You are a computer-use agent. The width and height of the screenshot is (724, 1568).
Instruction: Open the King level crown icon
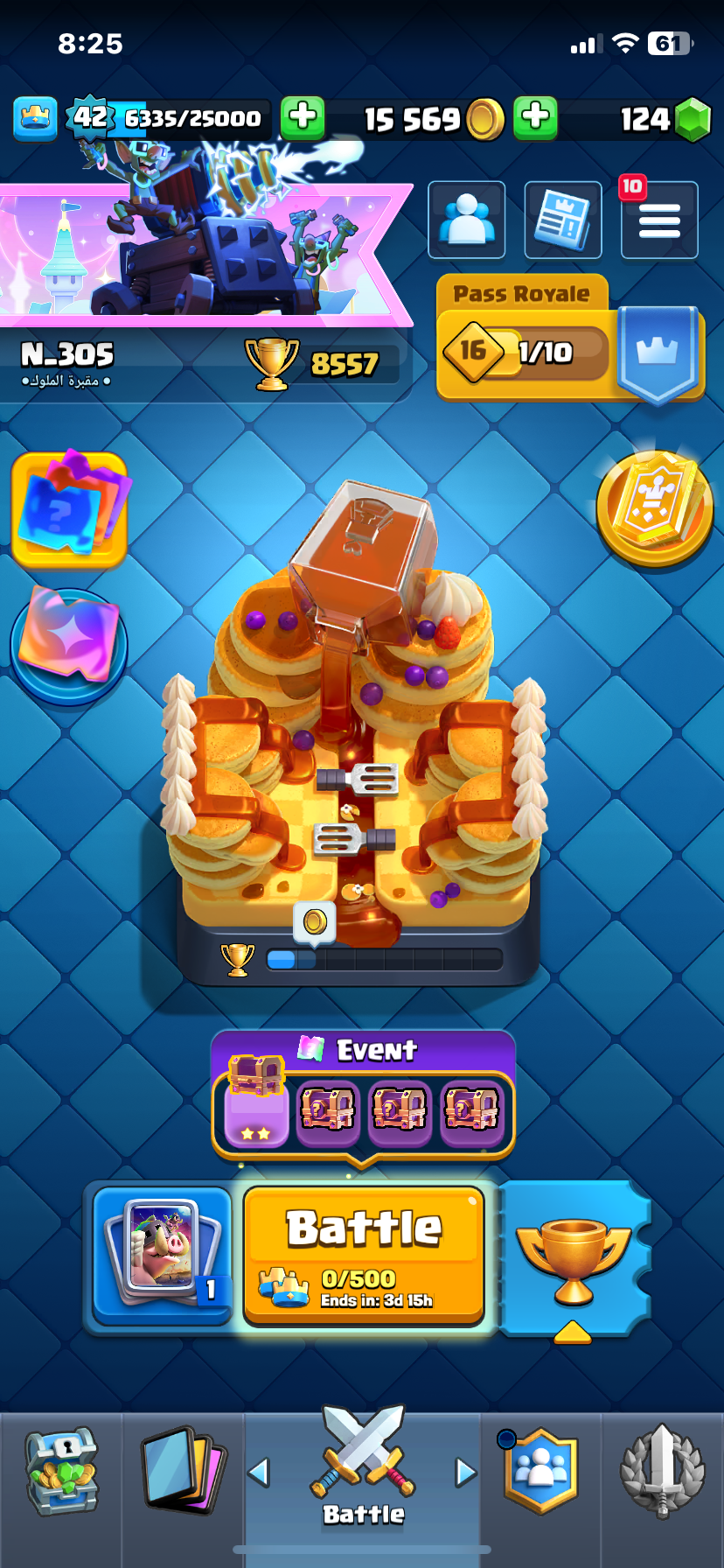[x=35, y=118]
